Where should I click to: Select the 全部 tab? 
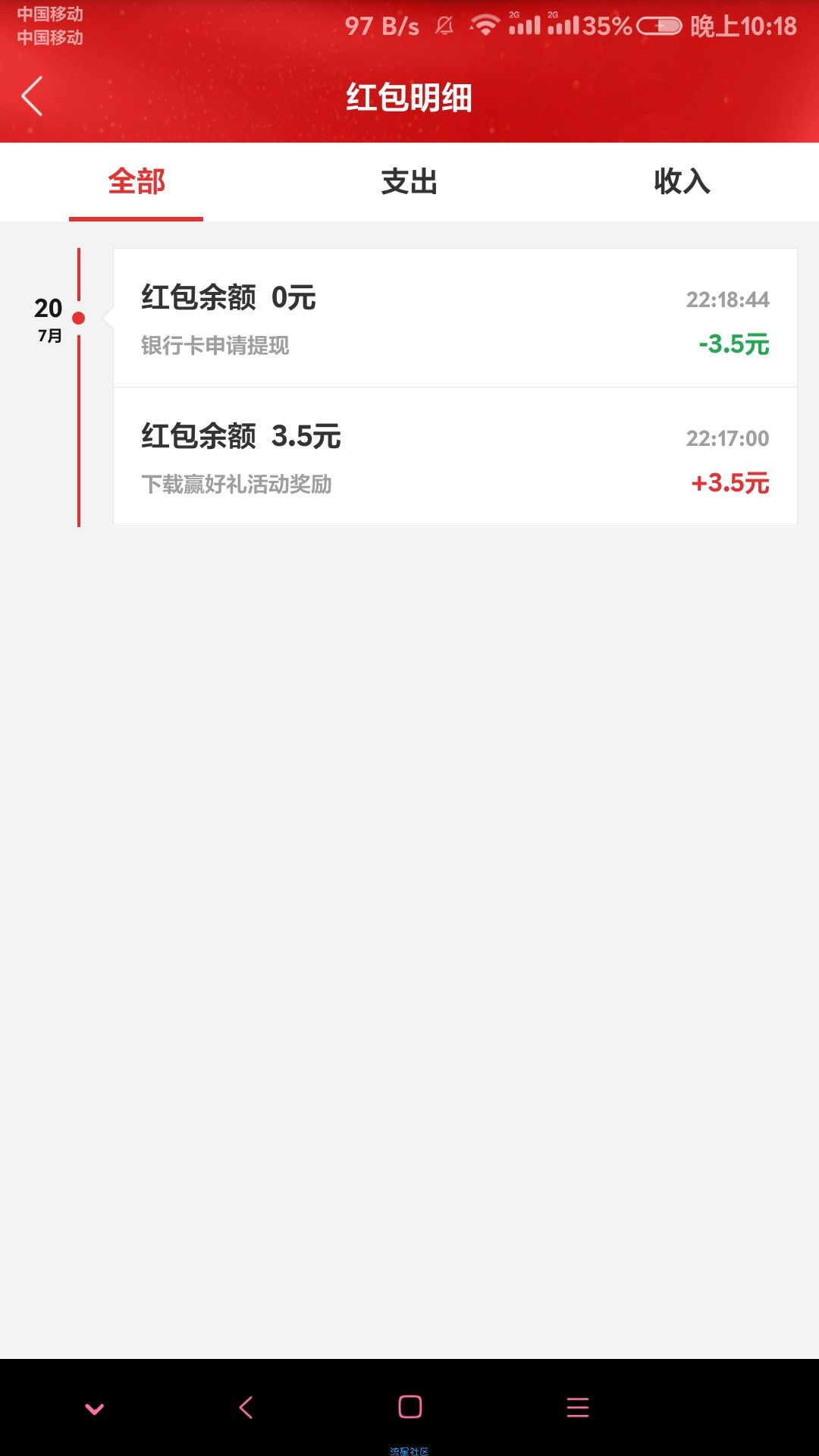pos(136,182)
